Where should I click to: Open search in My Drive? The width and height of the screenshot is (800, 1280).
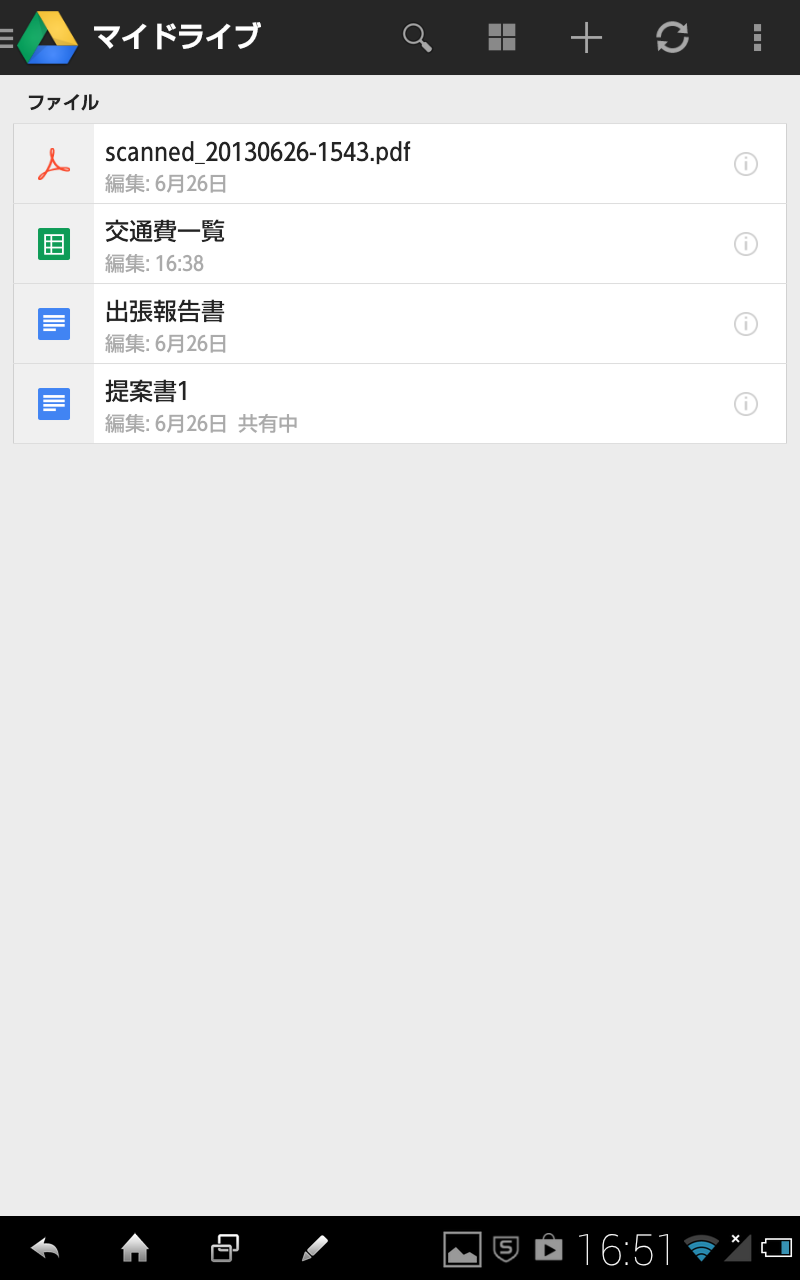417,38
